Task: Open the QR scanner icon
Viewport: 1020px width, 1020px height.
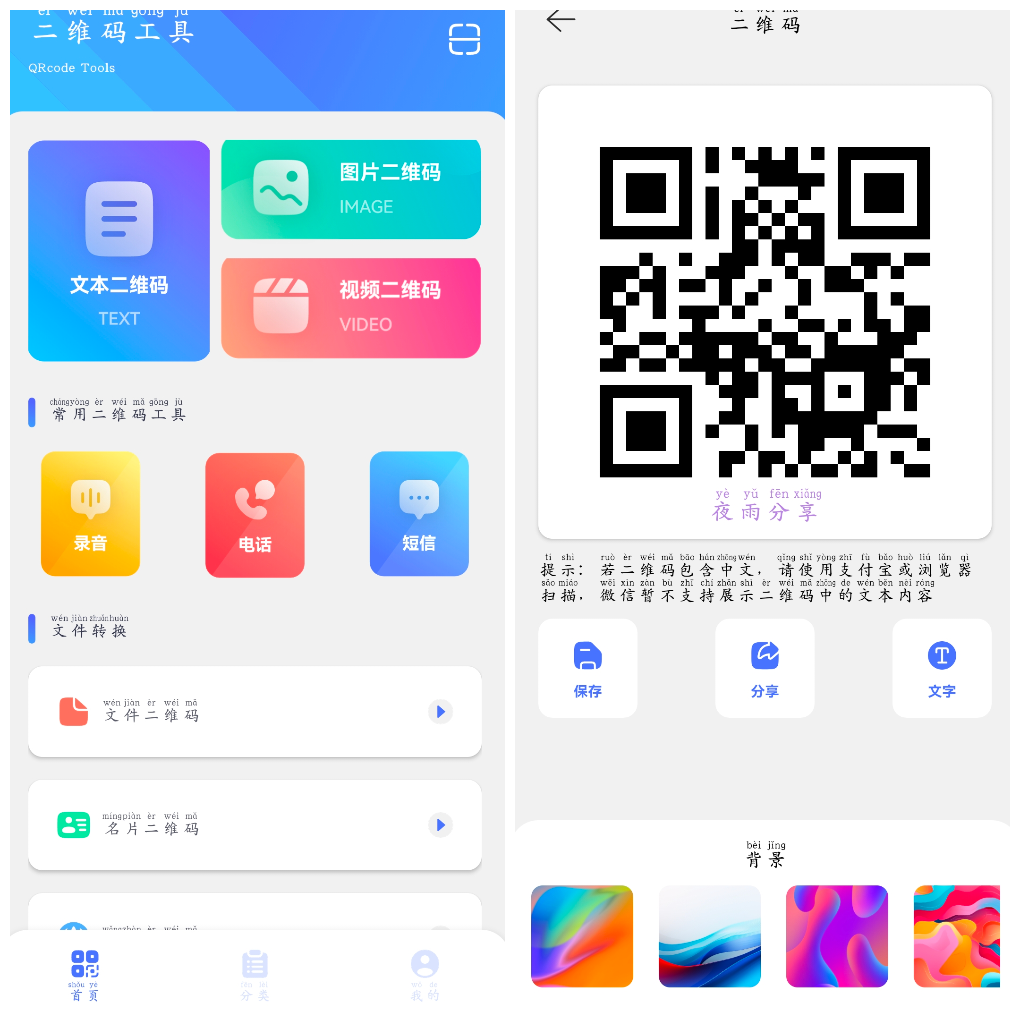Action: (x=464, y=39)
